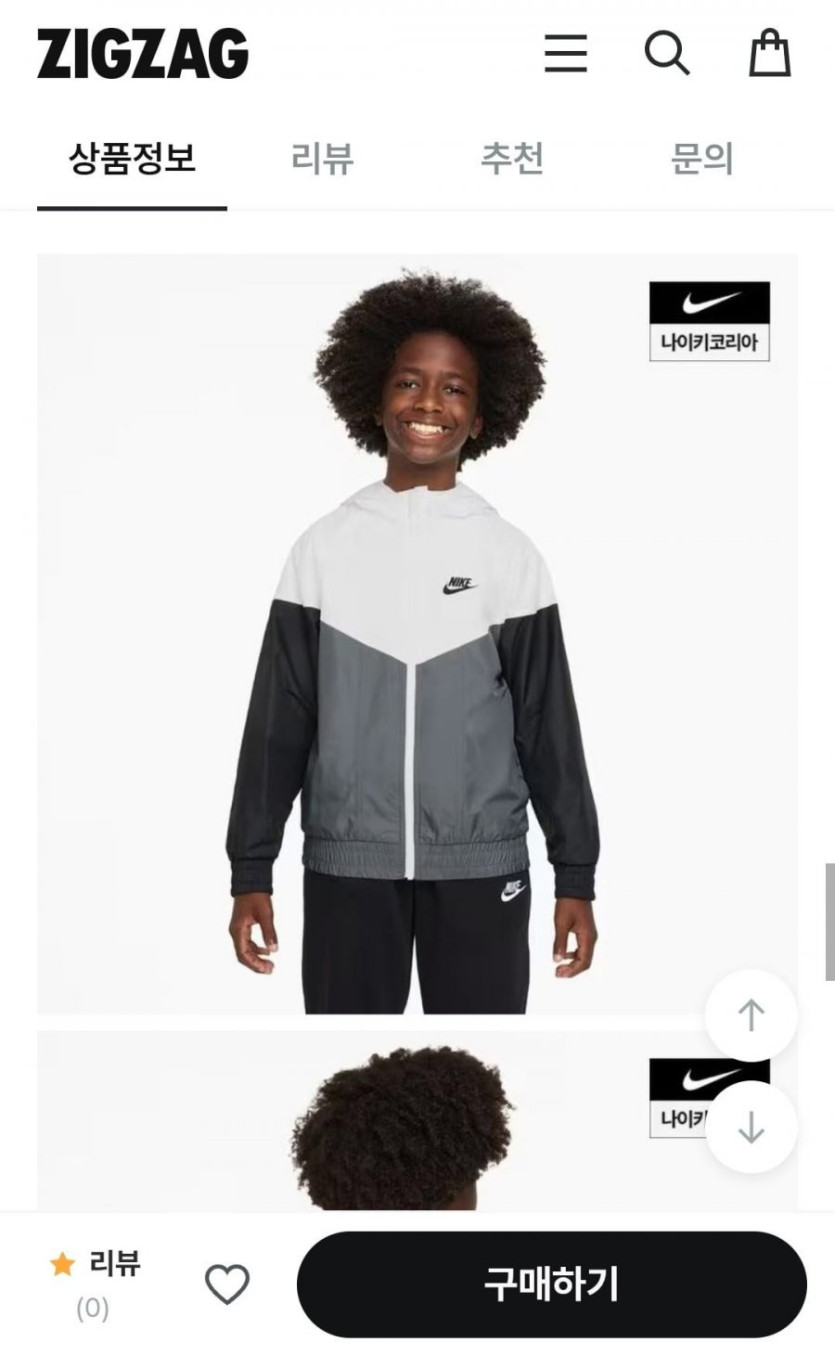835x1355 pixels.
Task: Open the shopping bag
Action: (x=770, y=53)
